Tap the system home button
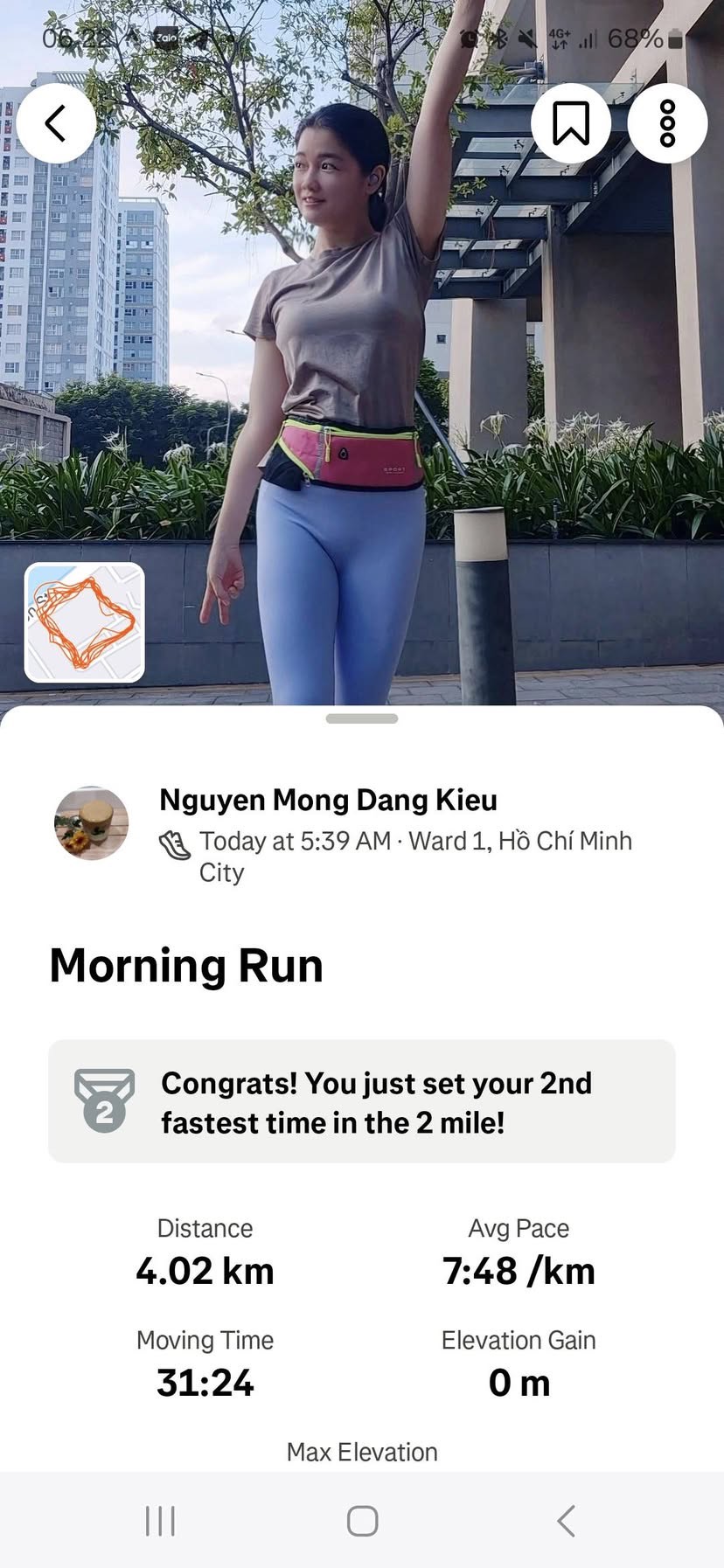 (x=362, y=1521)
